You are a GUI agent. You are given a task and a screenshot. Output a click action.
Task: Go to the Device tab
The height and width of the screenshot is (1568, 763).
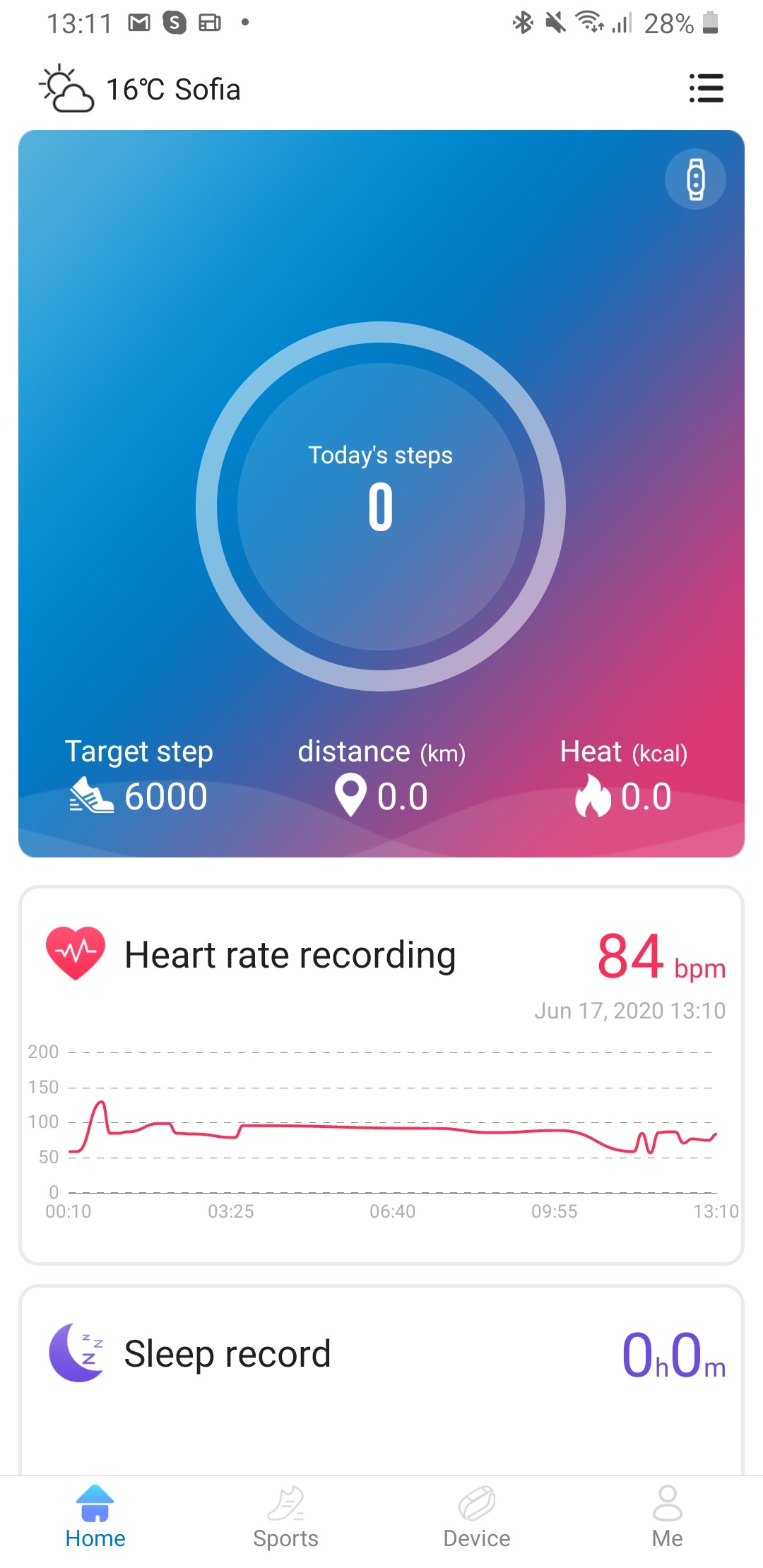click(477, 1517)
